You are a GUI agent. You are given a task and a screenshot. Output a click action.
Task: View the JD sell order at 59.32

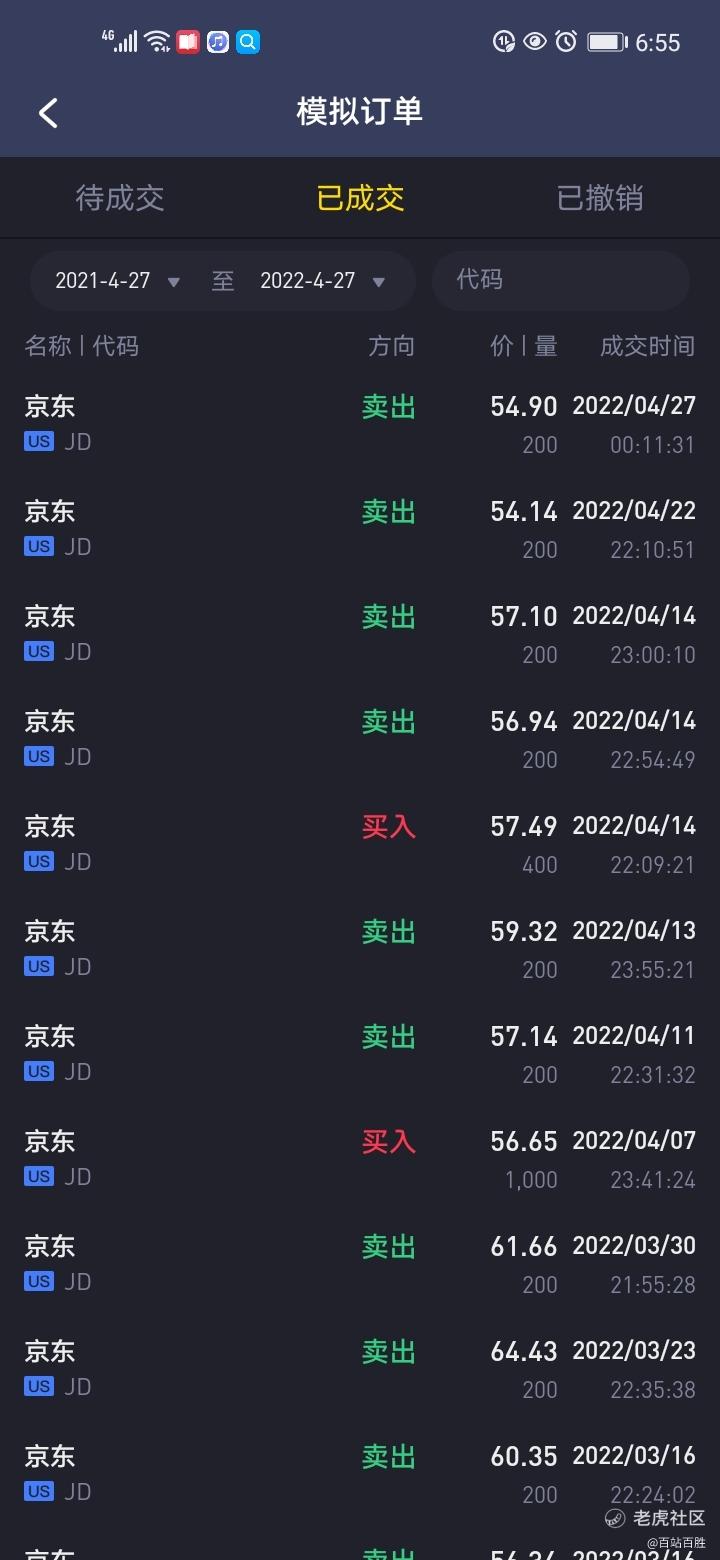point(360,949)
